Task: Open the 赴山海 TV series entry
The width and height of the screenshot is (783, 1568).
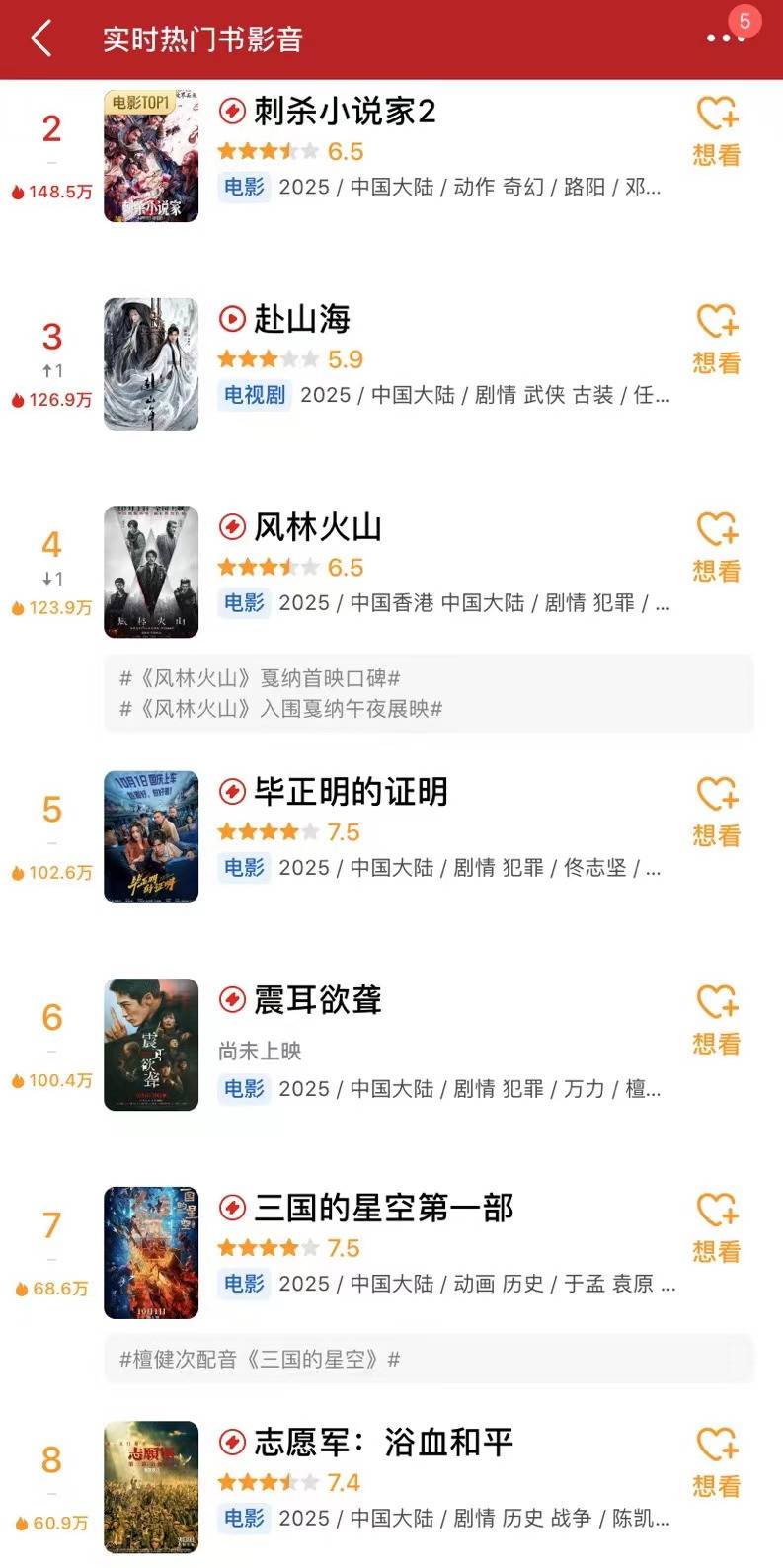Action: (x=302, y=319)
